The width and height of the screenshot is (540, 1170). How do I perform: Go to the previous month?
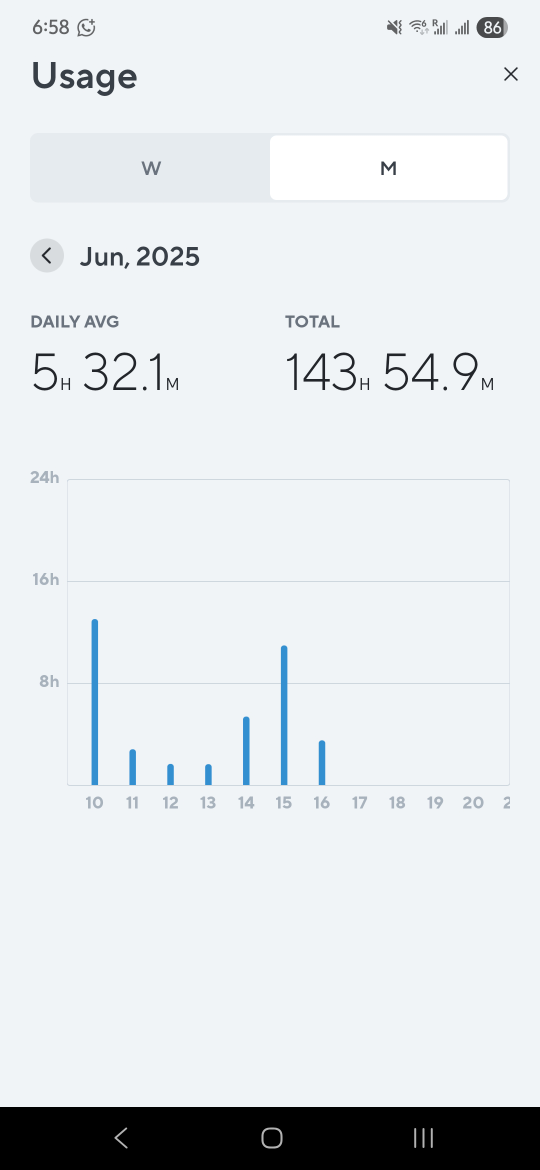tap(47, 256)
